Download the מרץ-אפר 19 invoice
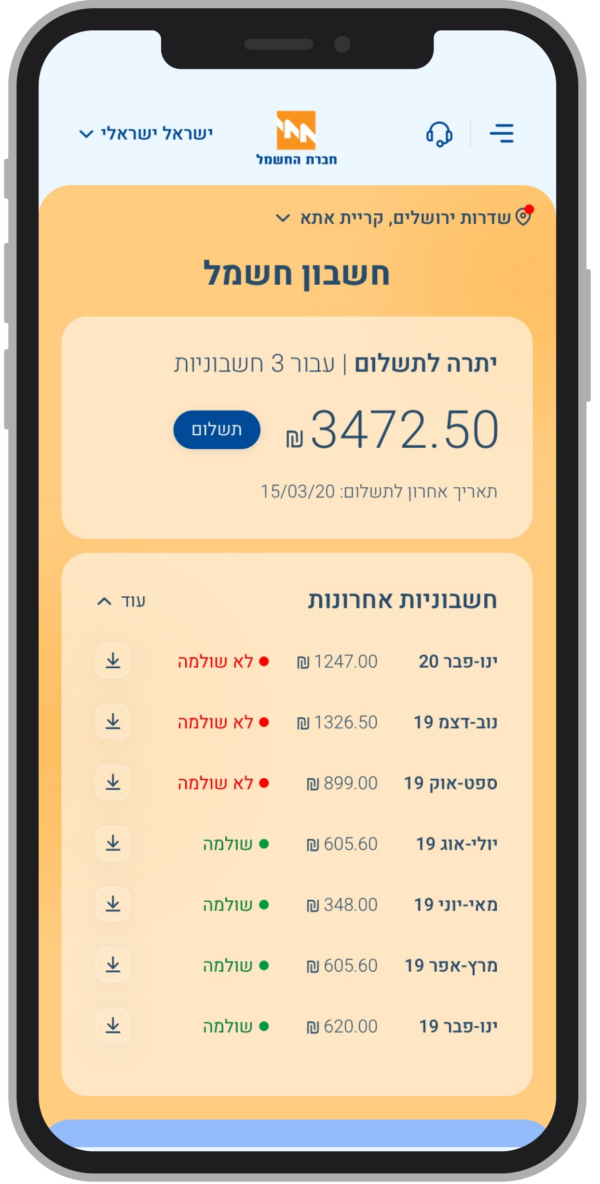Image resolution: width=600 pixels, height=1184 pixels. tap(113, 965)
